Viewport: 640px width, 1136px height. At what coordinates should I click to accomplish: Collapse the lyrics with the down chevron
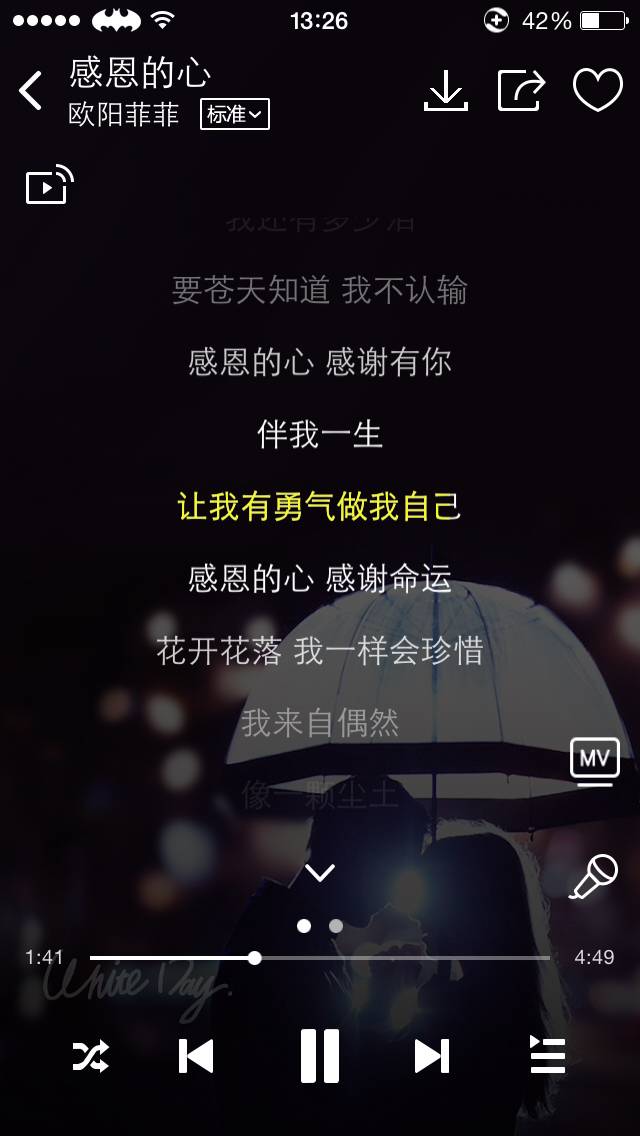pos(319,872)
